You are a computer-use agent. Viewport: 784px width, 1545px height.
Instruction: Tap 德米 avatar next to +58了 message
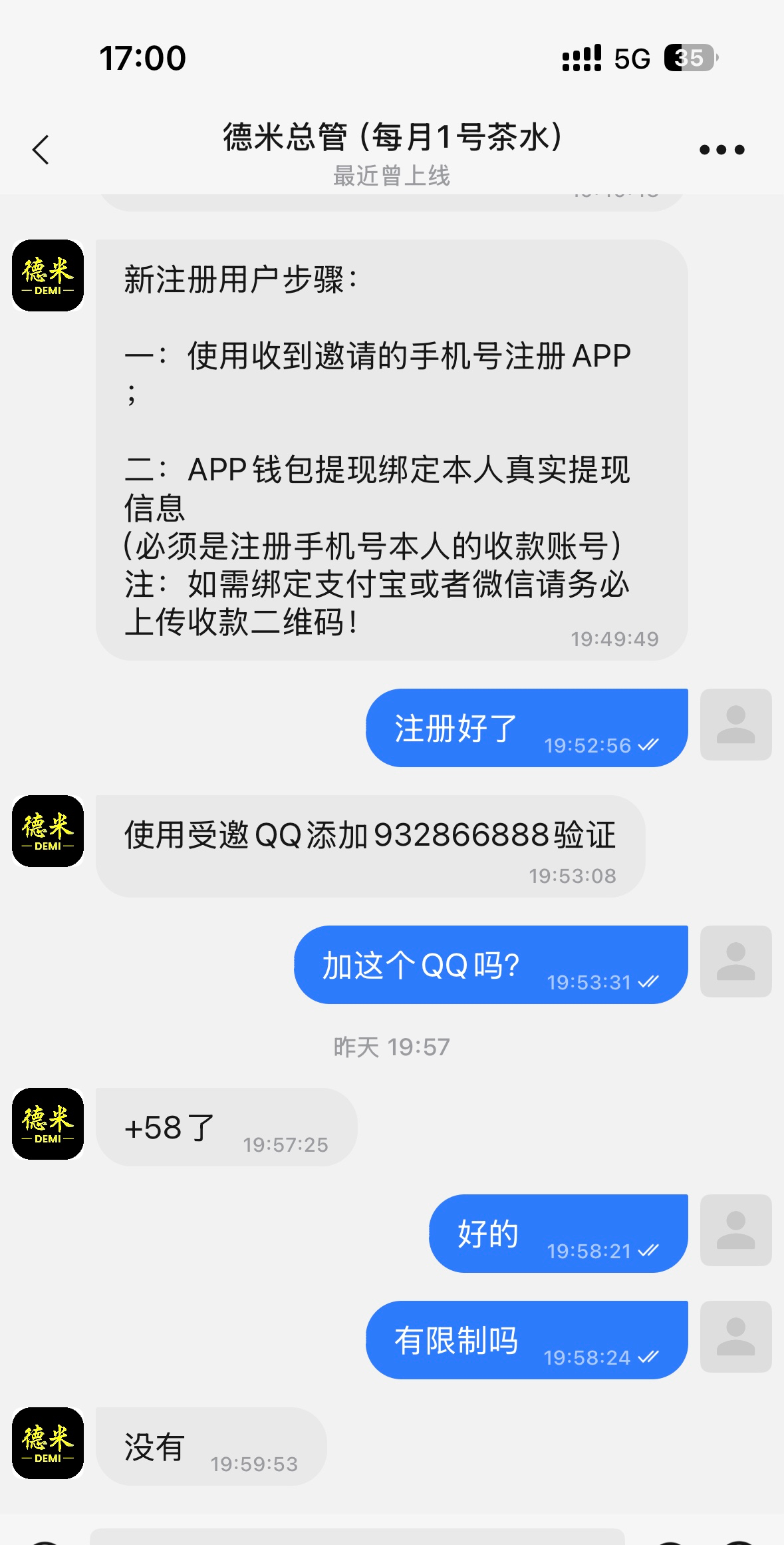tap(48, 1124)
